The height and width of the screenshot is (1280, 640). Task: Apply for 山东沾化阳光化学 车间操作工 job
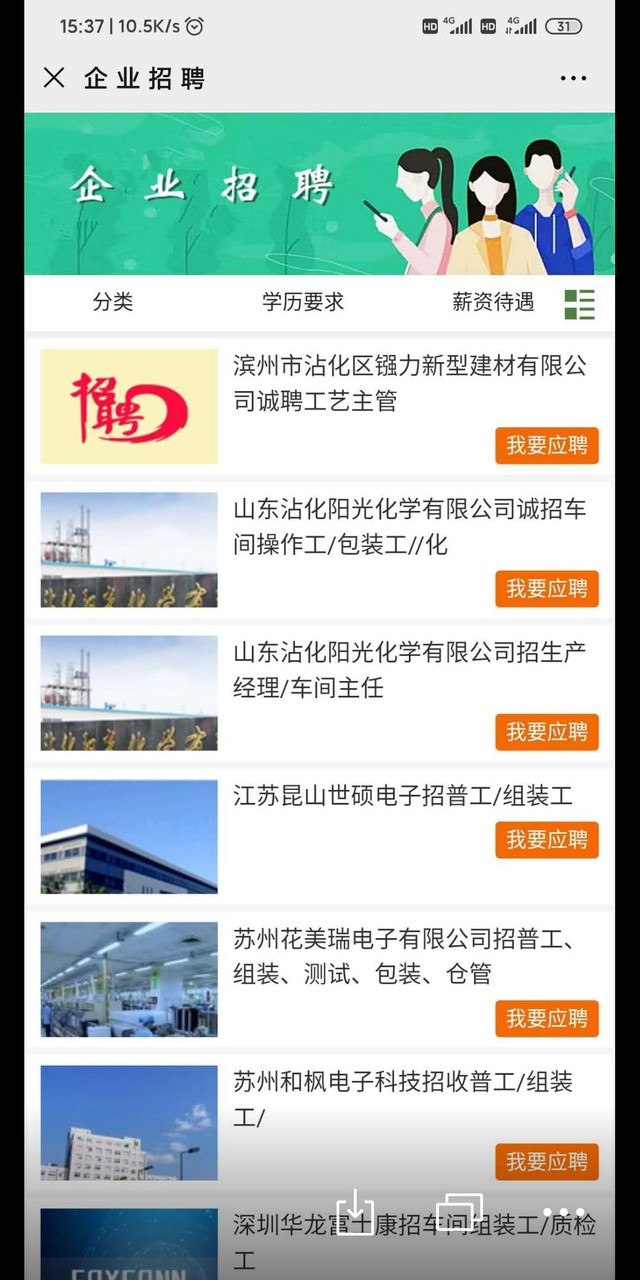(x=546, y=589)
